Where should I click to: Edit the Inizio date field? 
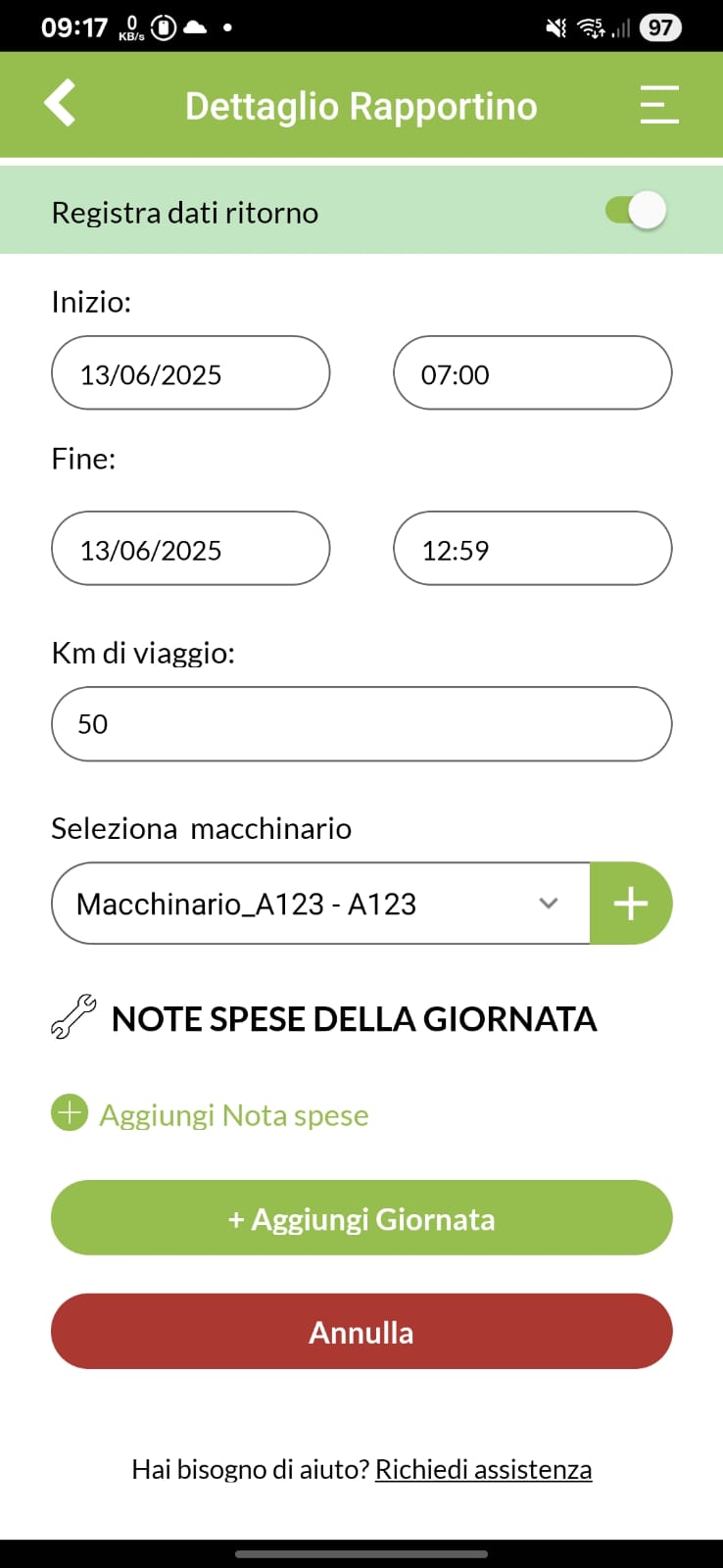pos(190,373)
